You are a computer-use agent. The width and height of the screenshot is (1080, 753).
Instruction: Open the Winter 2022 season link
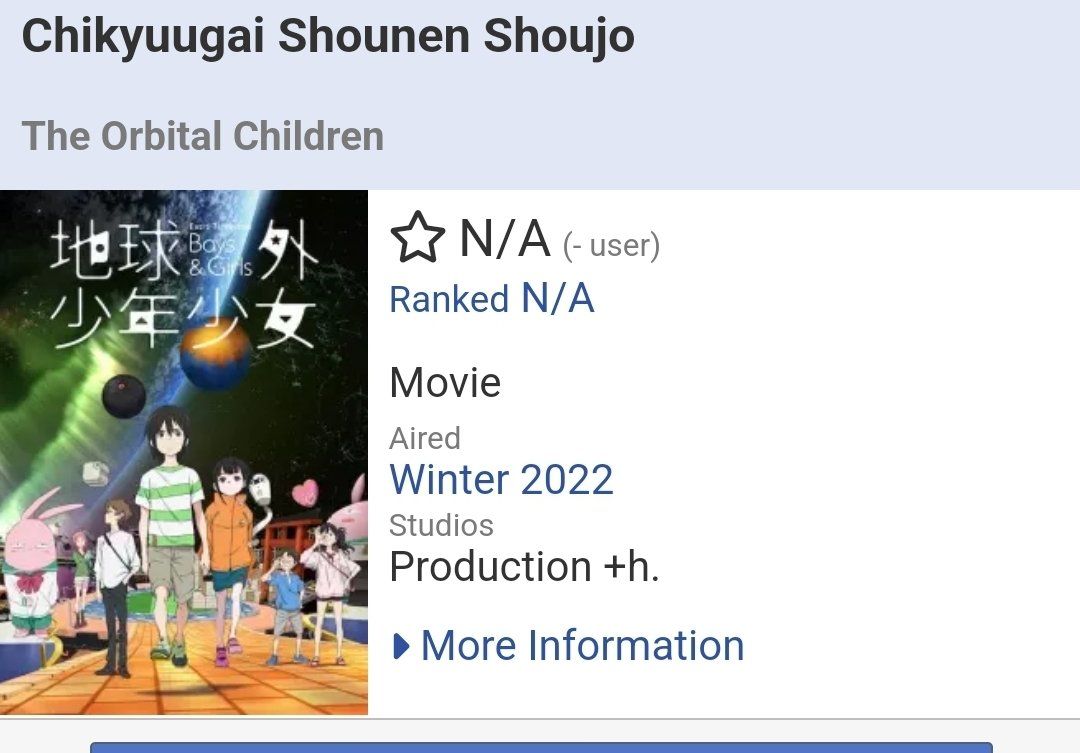[x=501, y=480]
